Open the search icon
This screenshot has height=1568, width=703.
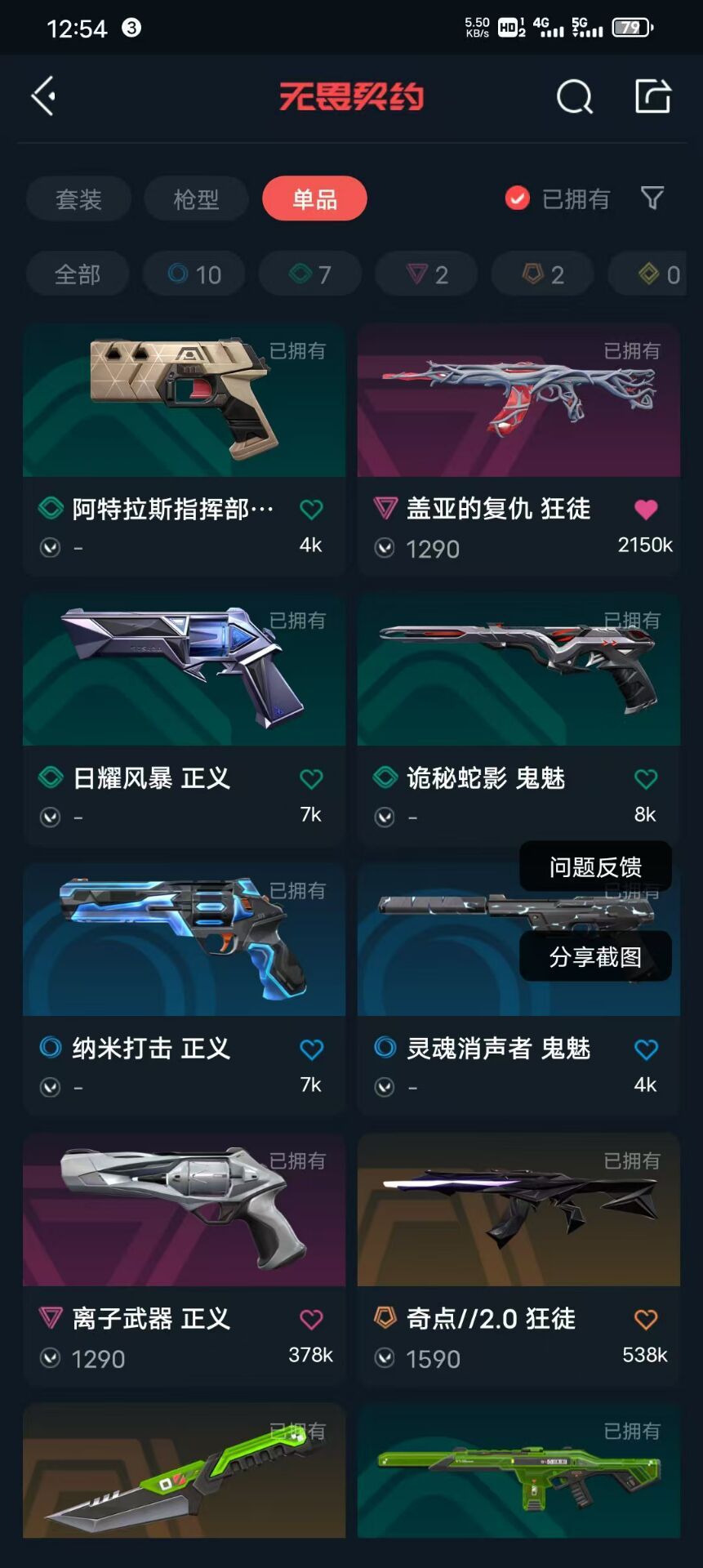tap(574, 96)
